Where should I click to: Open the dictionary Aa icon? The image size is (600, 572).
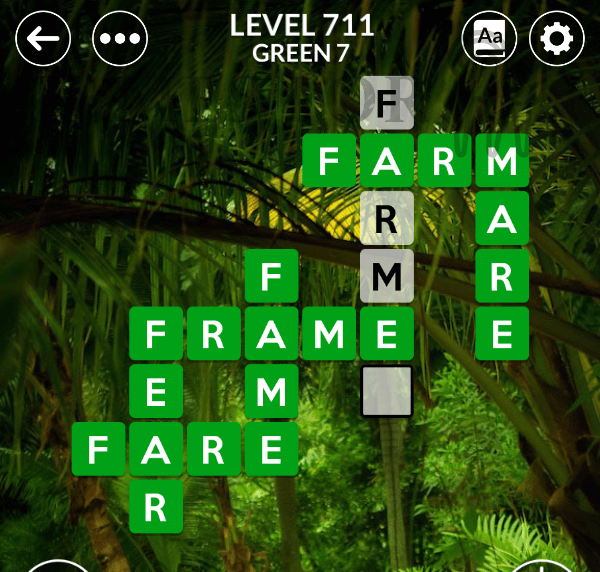489,39
